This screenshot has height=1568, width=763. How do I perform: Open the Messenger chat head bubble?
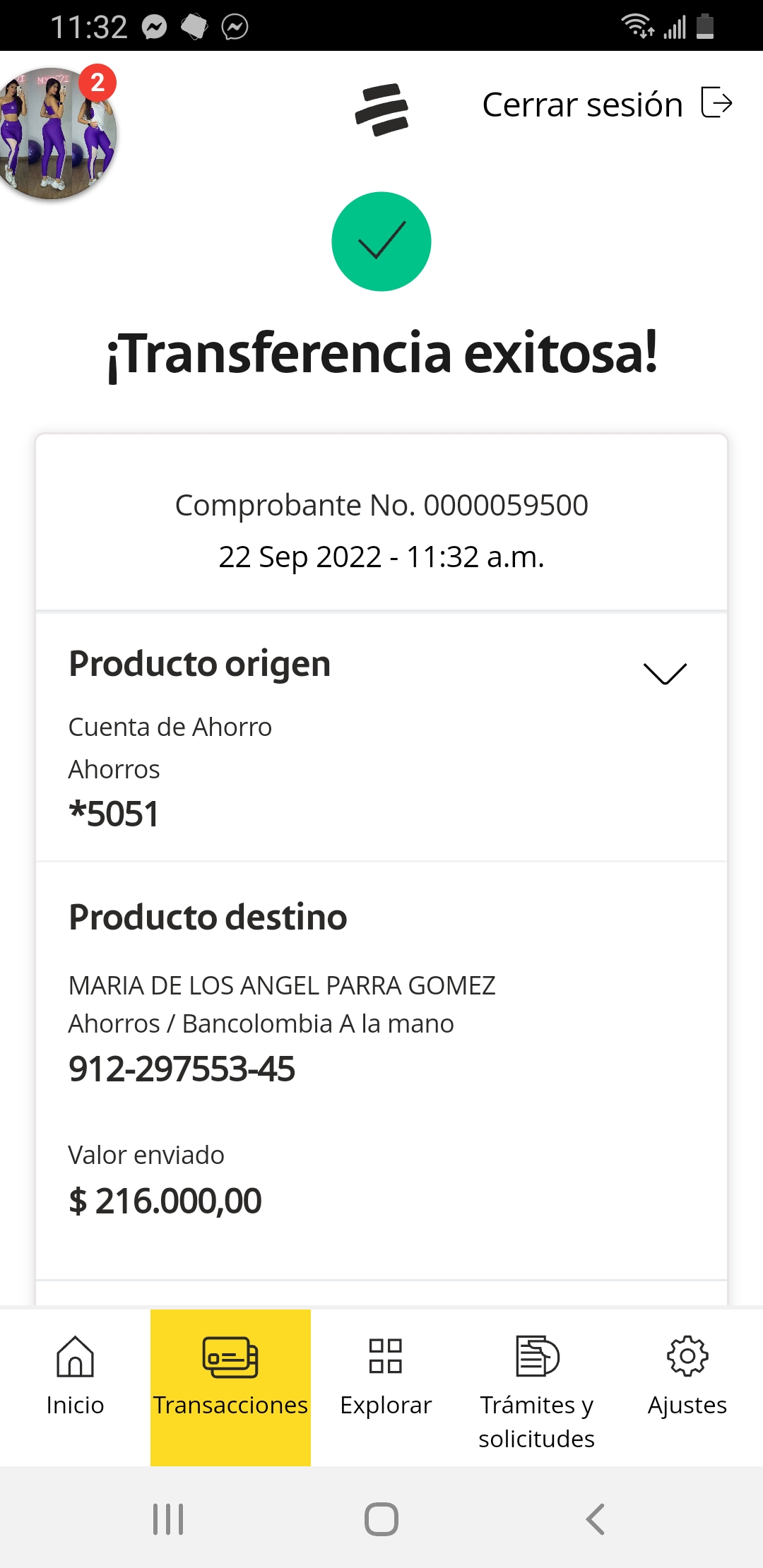(55, 133)
